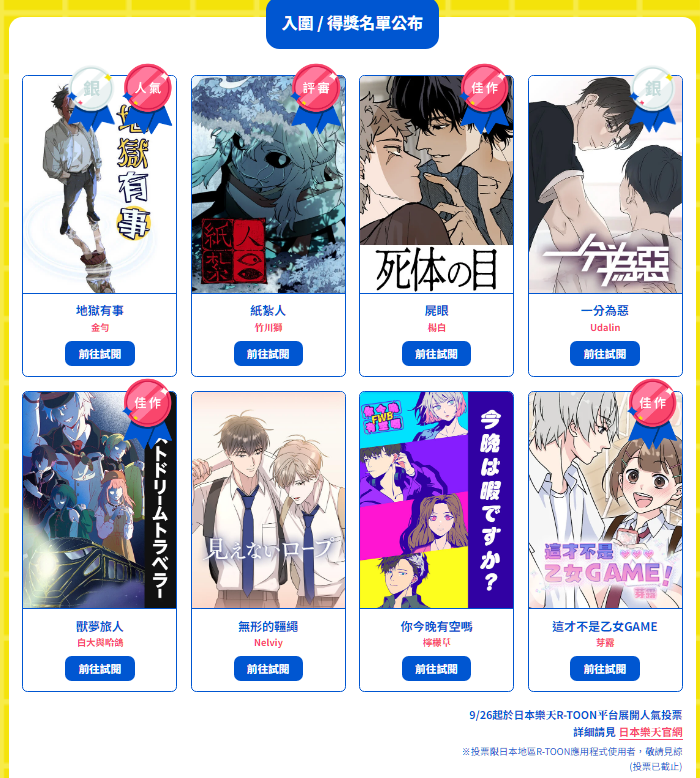Tap 前往試閱 under 厭夢旅人
The width and height of the screenshot is (700, 778).
pyautogui.click(x=99, y=668)
